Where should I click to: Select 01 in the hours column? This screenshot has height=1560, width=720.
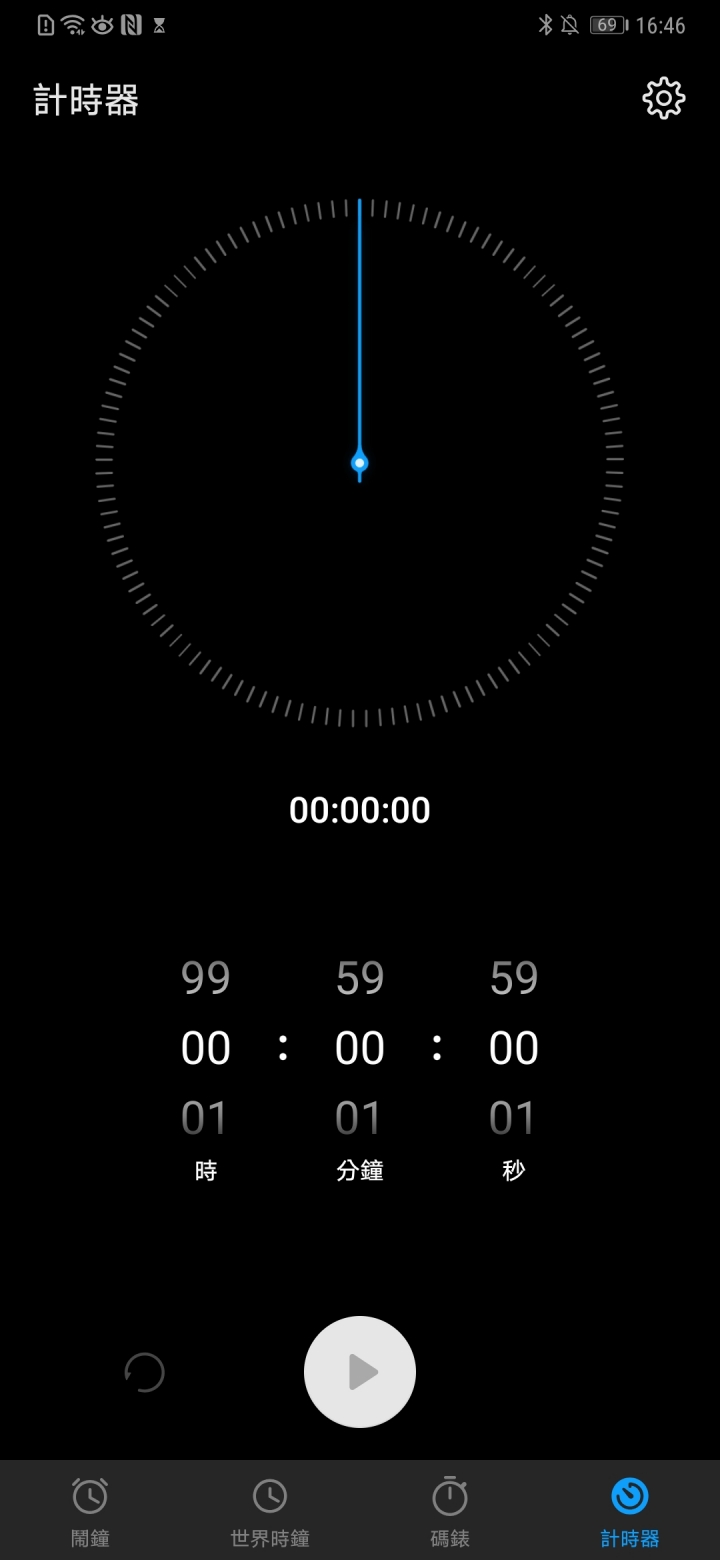click(205, 1118)
